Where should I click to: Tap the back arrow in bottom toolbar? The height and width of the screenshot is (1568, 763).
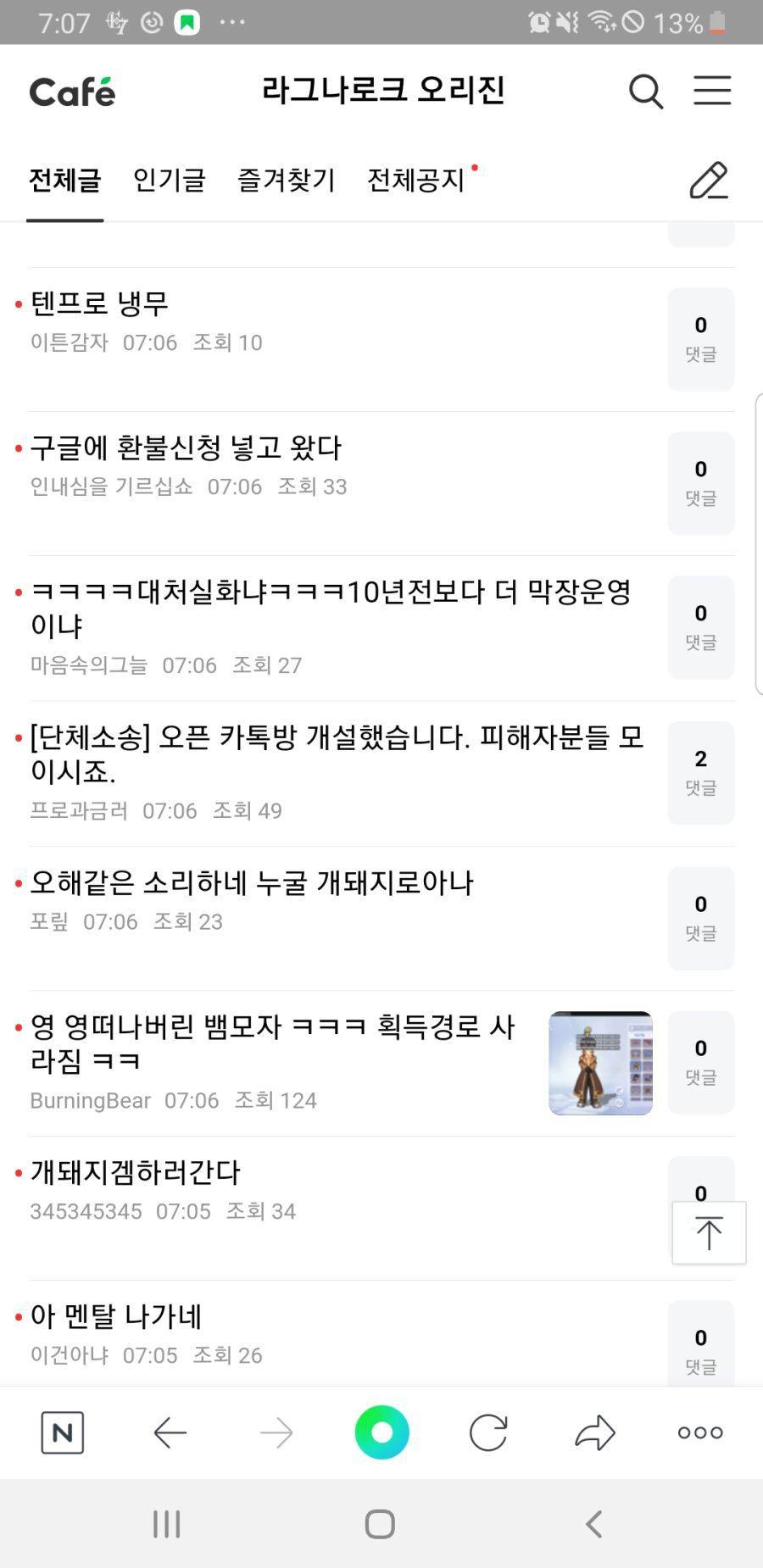coord(170,1432)
